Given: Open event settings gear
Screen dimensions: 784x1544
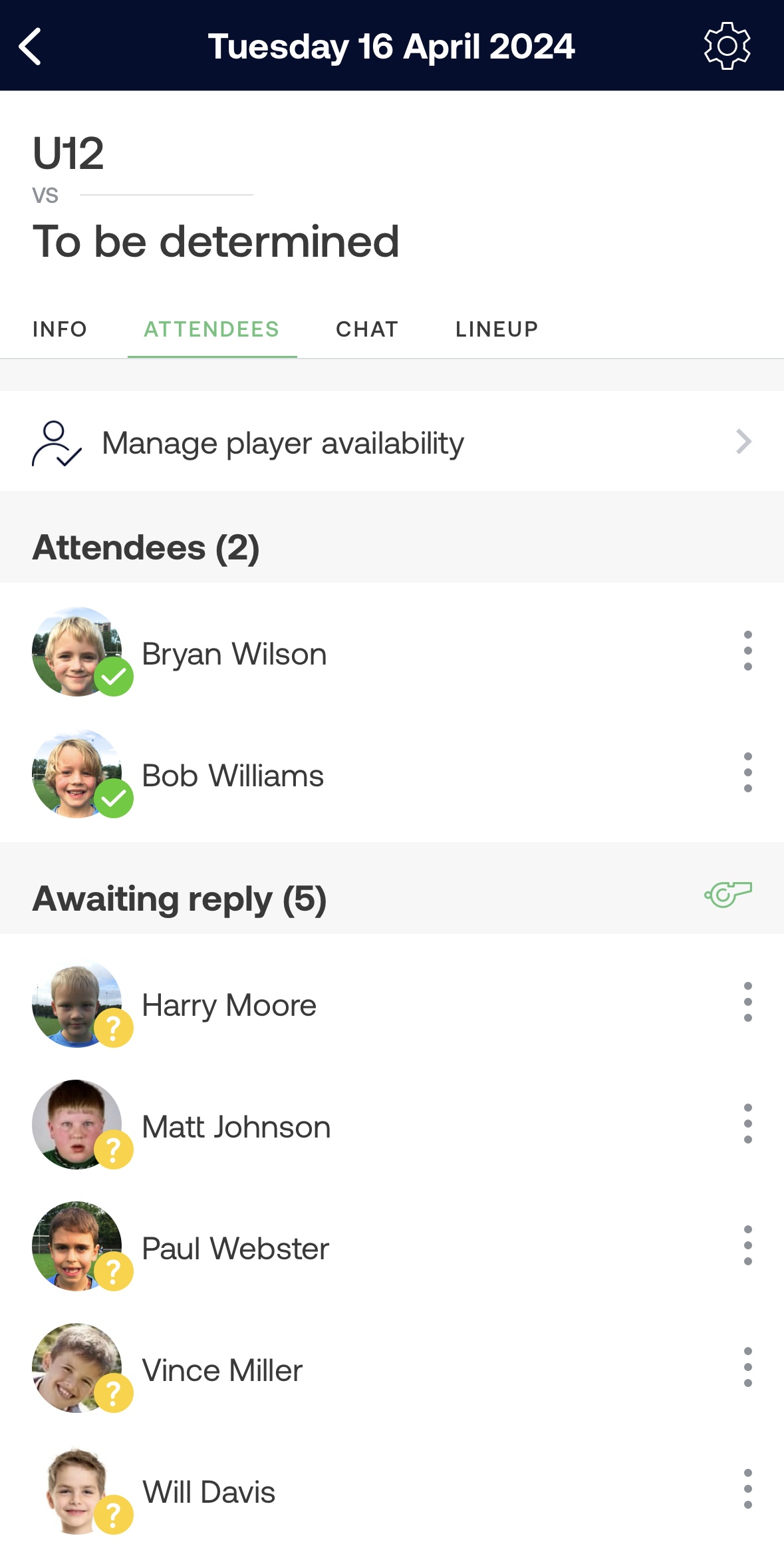Looking at the screenshot, I should (727, 46).
